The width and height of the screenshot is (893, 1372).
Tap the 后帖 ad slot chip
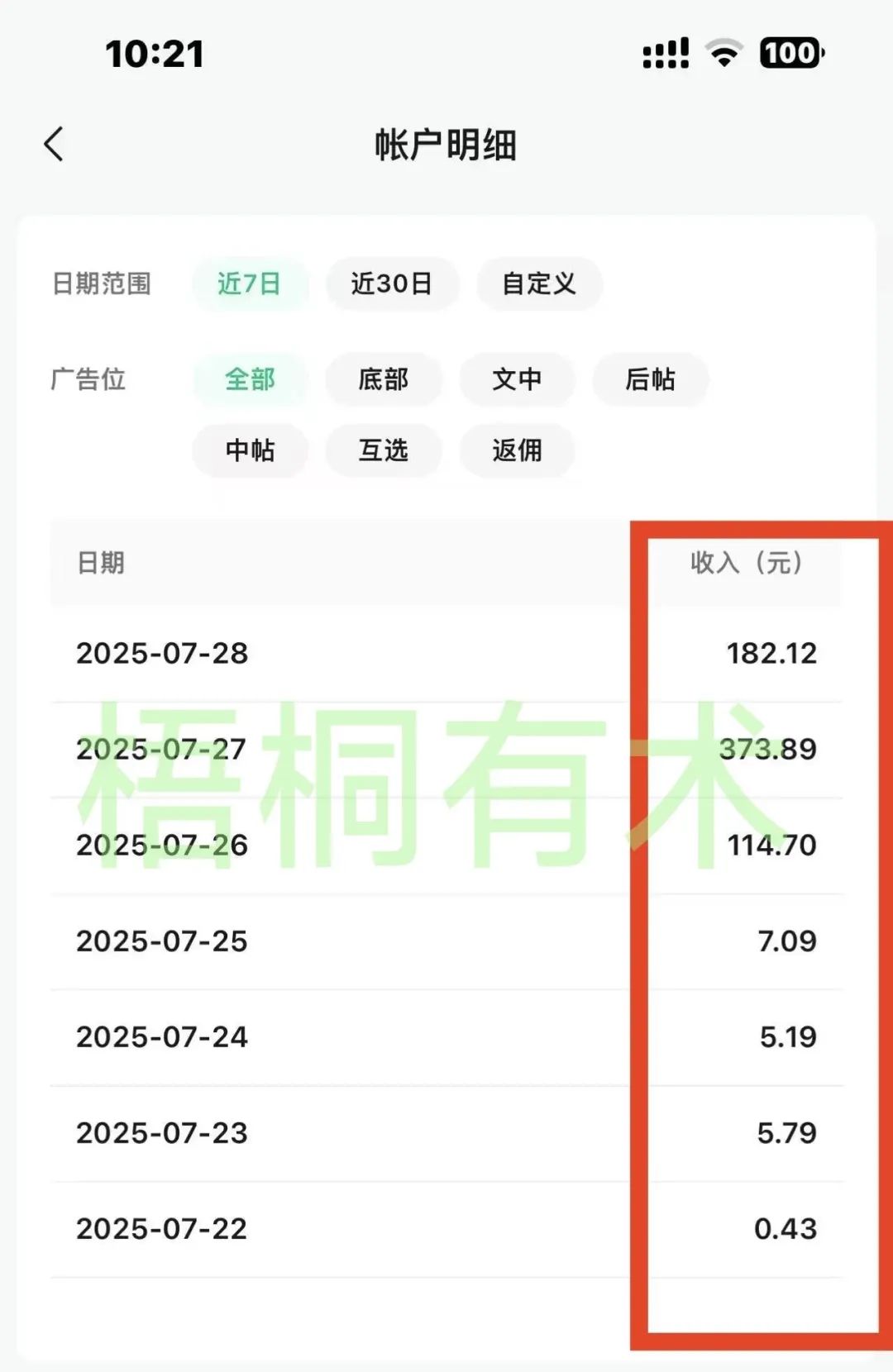click(x=650, y=379)
